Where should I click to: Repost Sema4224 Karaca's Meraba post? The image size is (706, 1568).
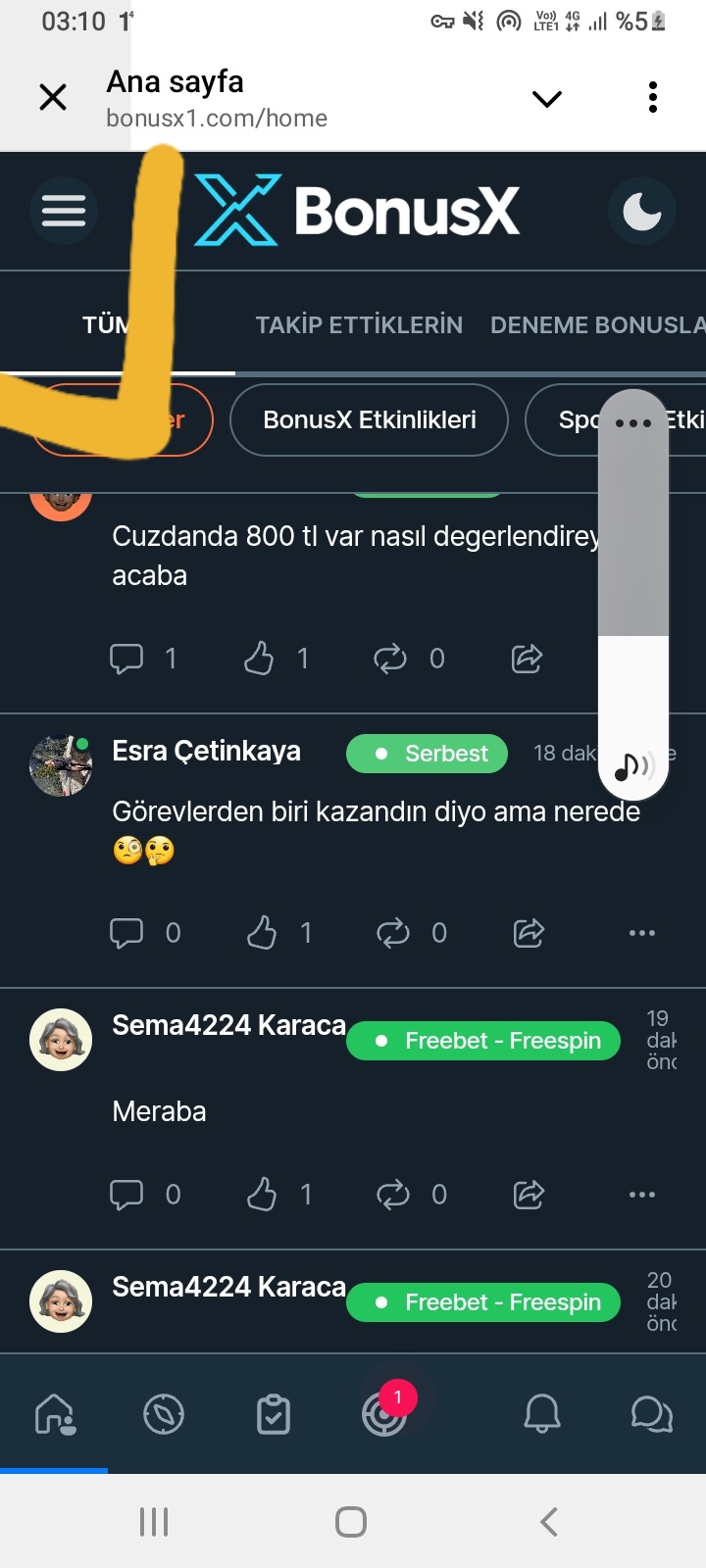coord(392,1195)
